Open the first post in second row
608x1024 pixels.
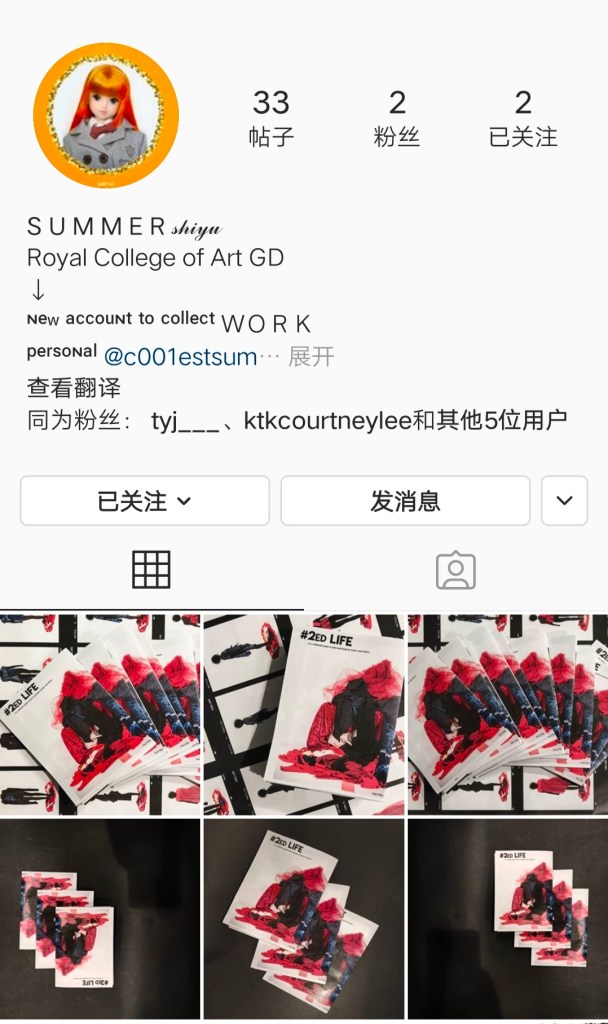pyautogui.click(x=100, y=918)
